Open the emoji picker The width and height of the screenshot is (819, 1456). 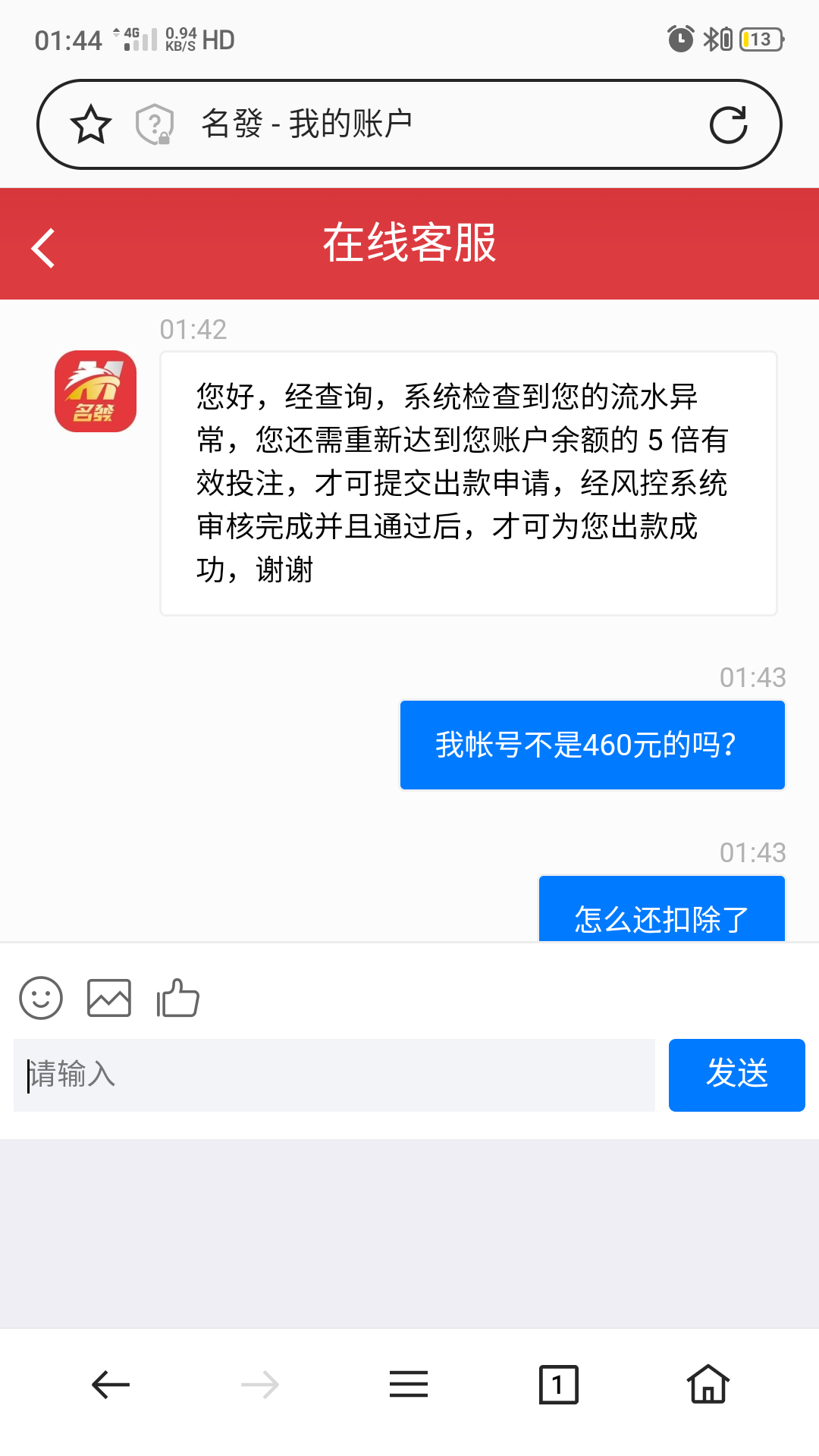point(41,997)
